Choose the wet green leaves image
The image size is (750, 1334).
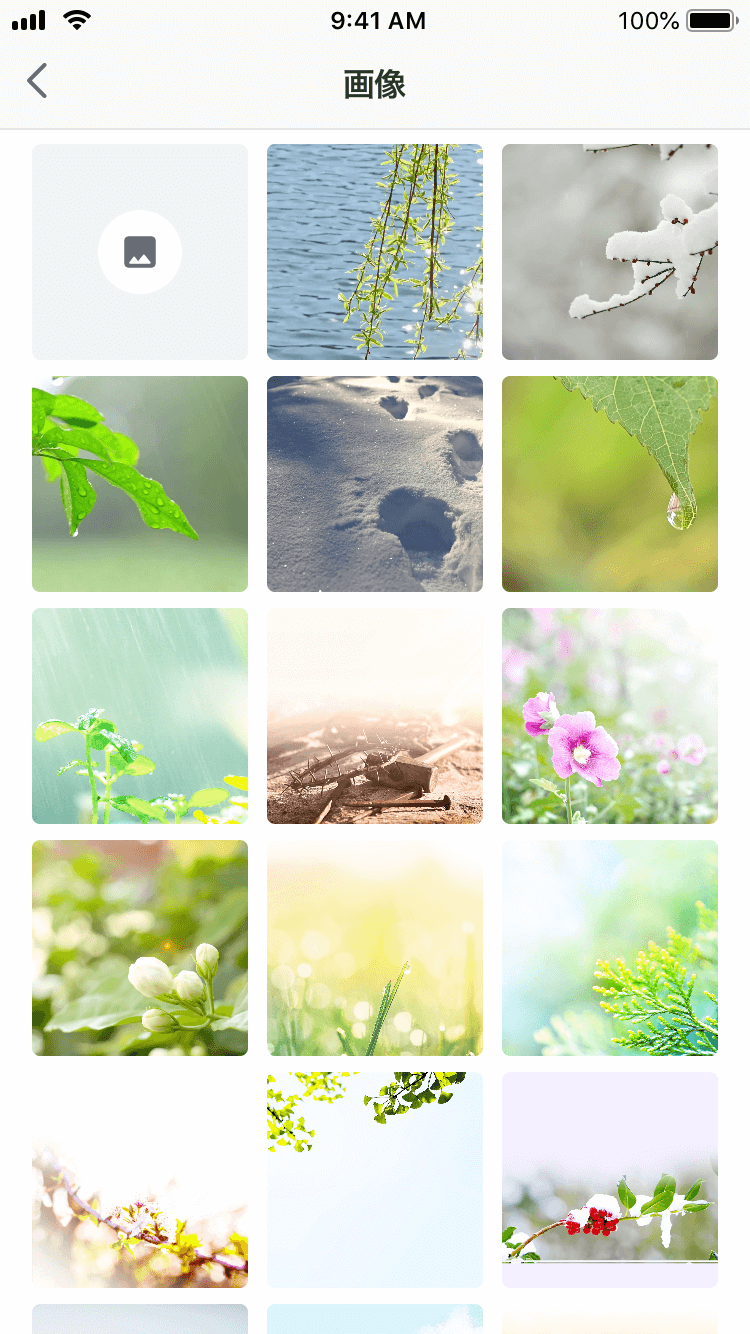tap(140, 484)
